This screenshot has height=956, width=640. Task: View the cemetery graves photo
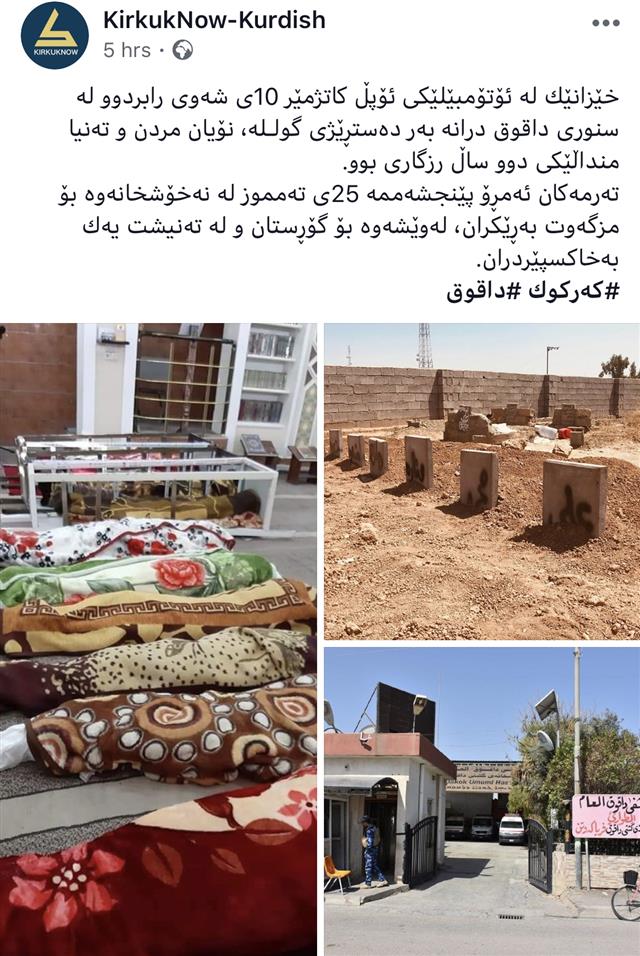tap(481, 481)
